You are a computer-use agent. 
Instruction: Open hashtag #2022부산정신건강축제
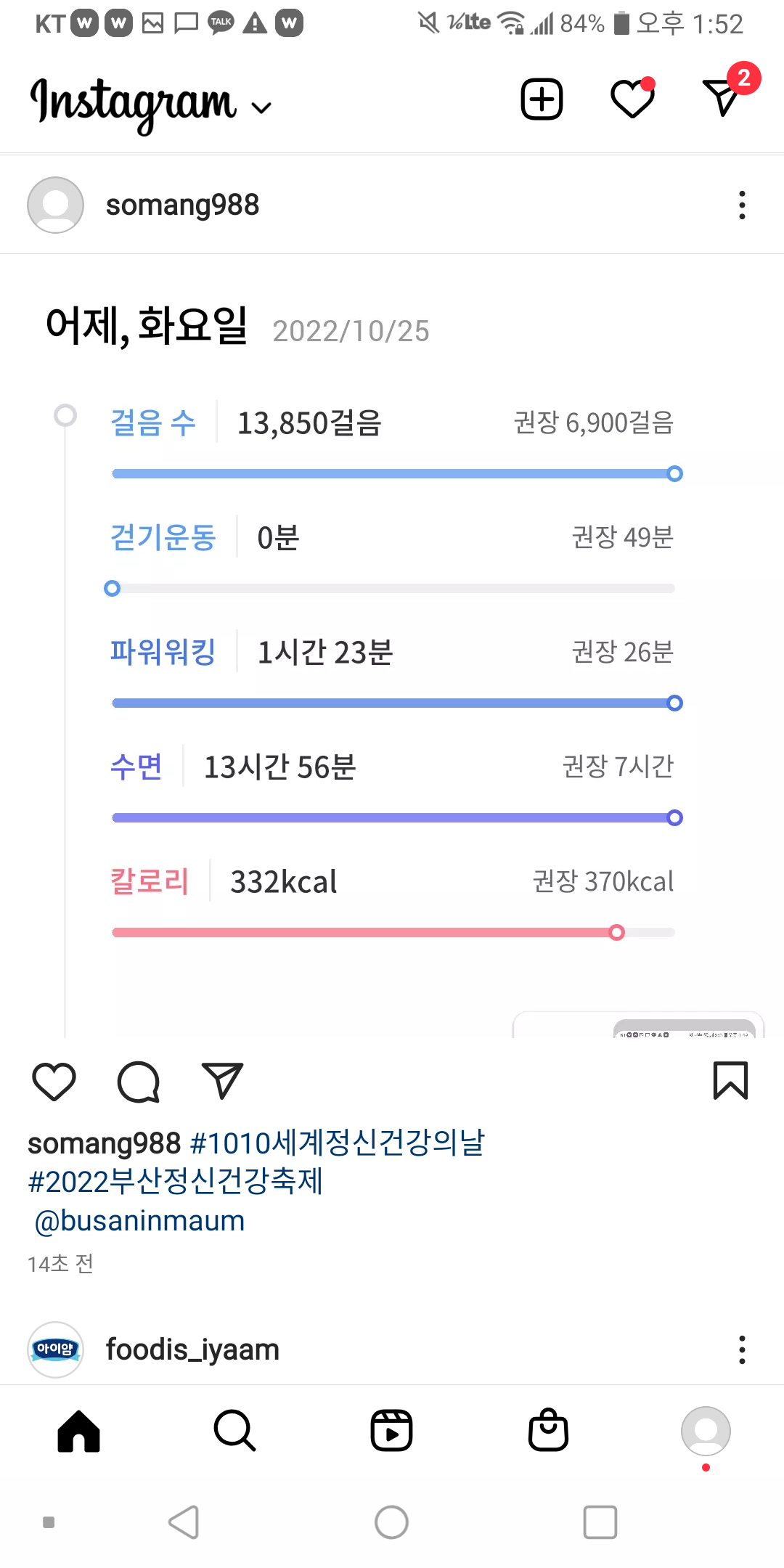175,1182
